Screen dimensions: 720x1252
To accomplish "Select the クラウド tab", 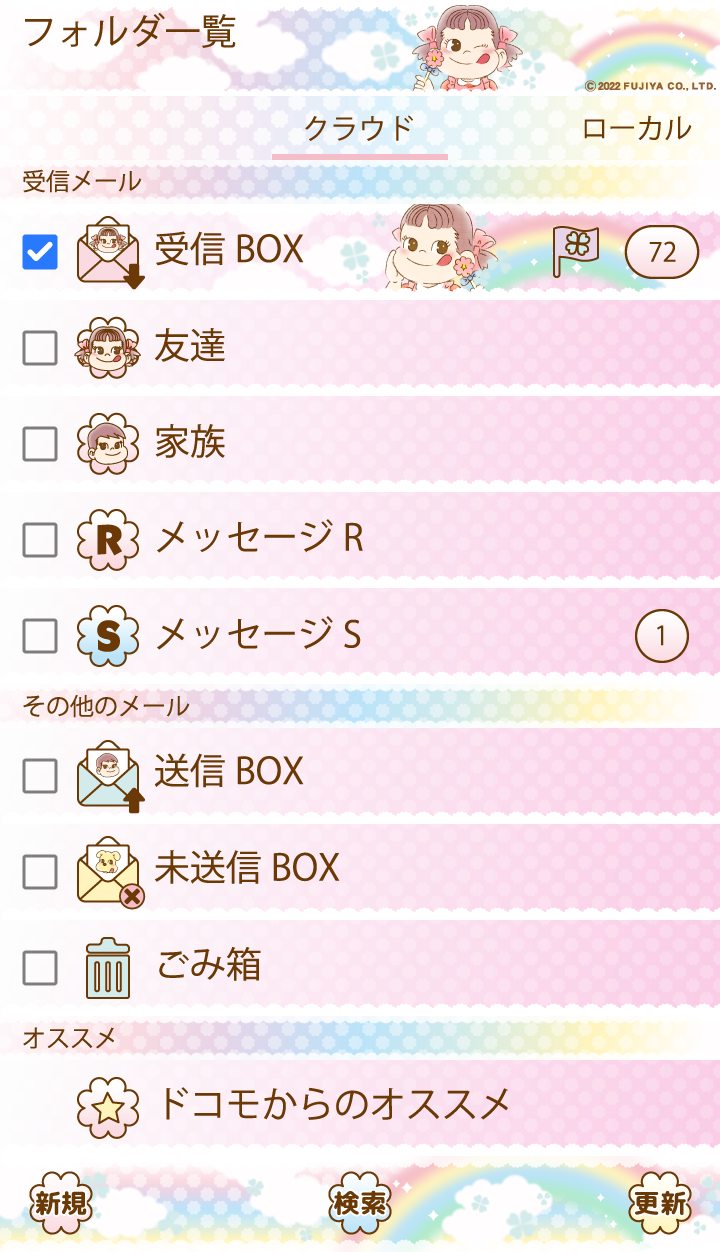I will point(359,129).
